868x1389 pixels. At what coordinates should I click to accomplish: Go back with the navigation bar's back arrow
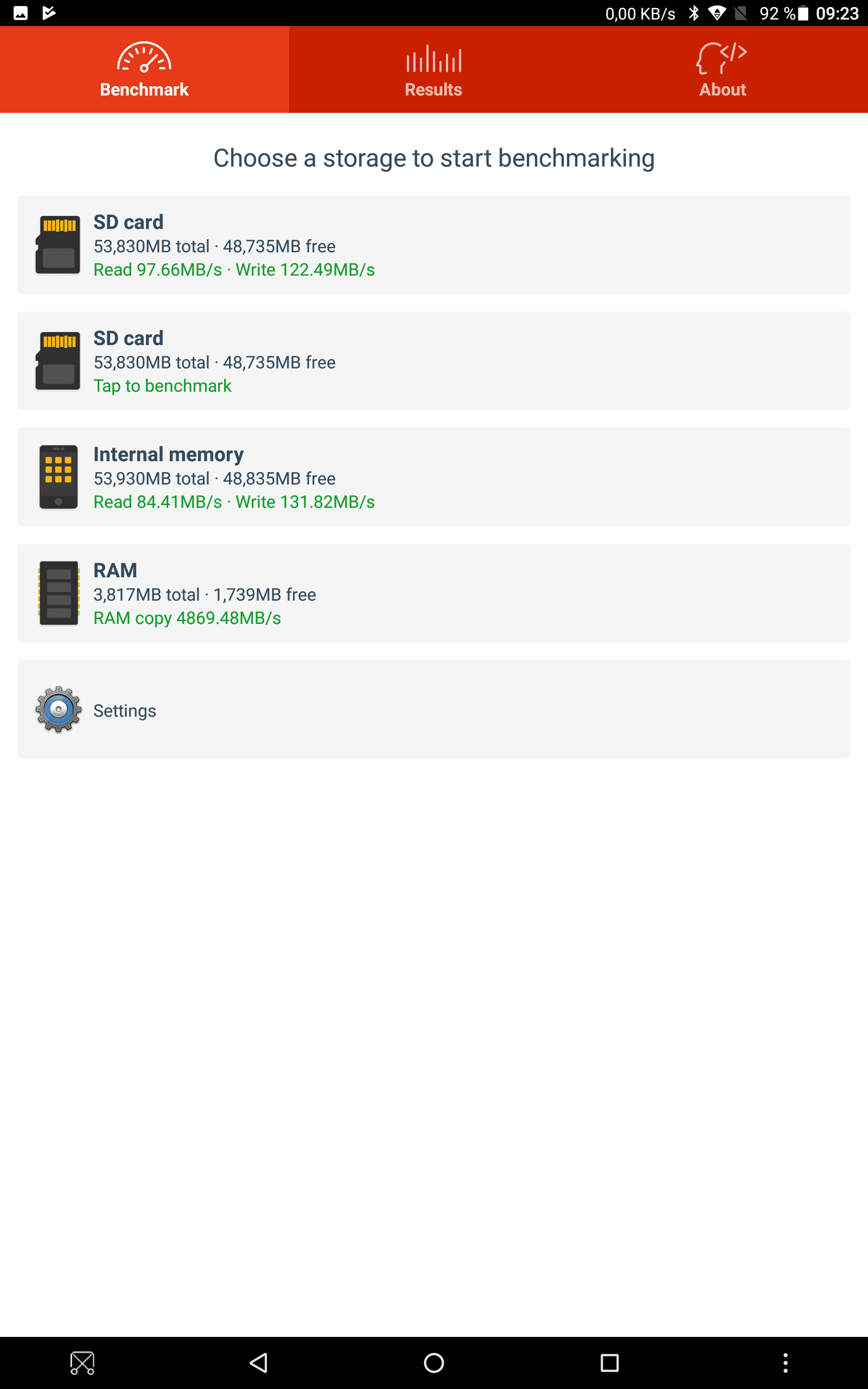pyautogui.click(x=259, y=1362)
